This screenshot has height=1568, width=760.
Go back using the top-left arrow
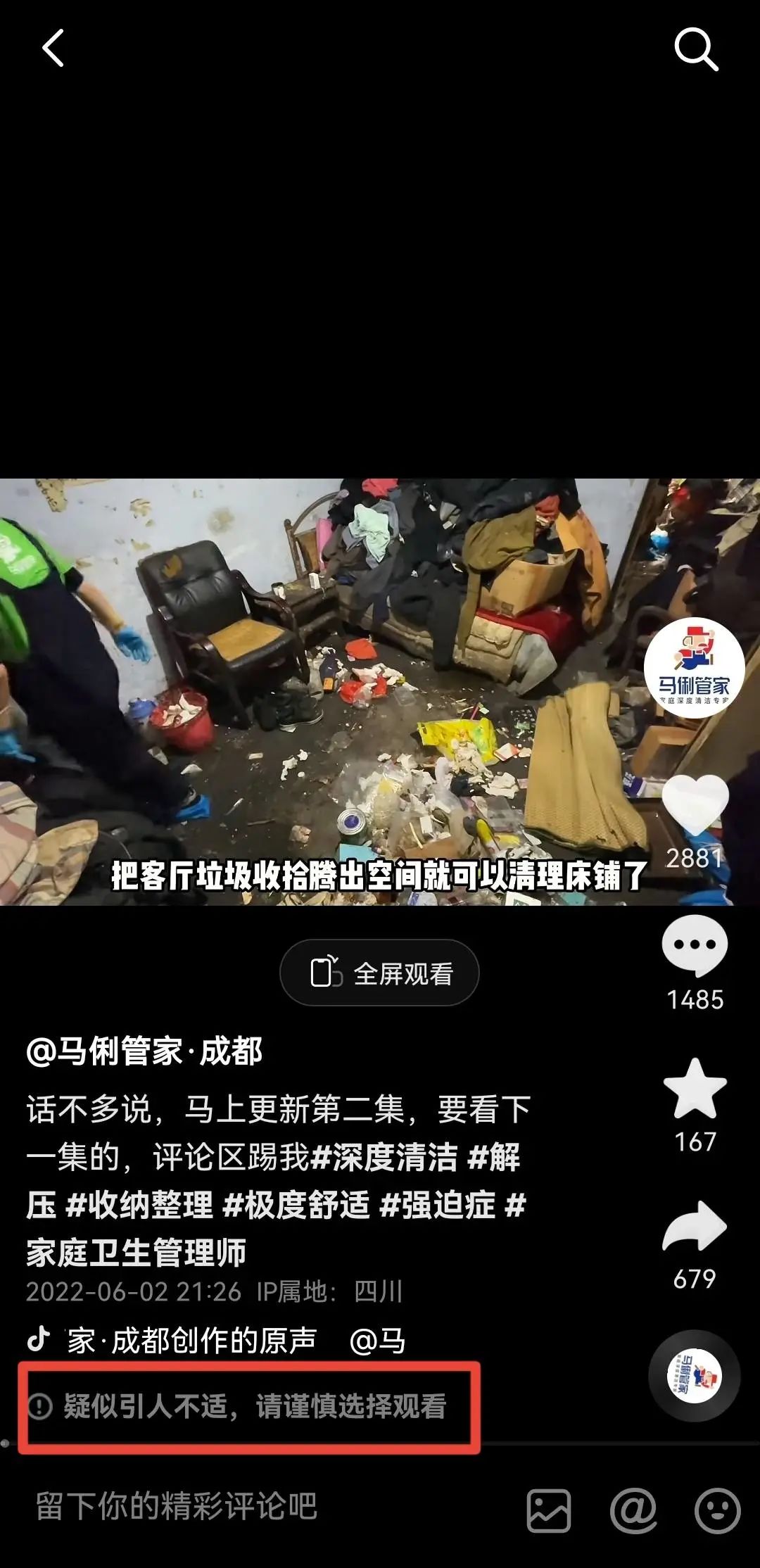53,48
